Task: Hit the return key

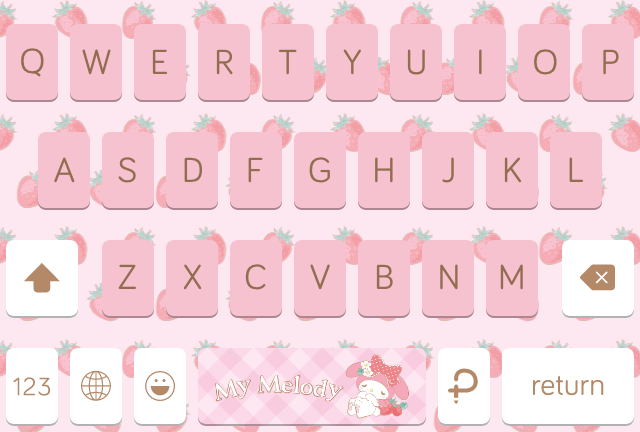Action: (x=567, y=386)
